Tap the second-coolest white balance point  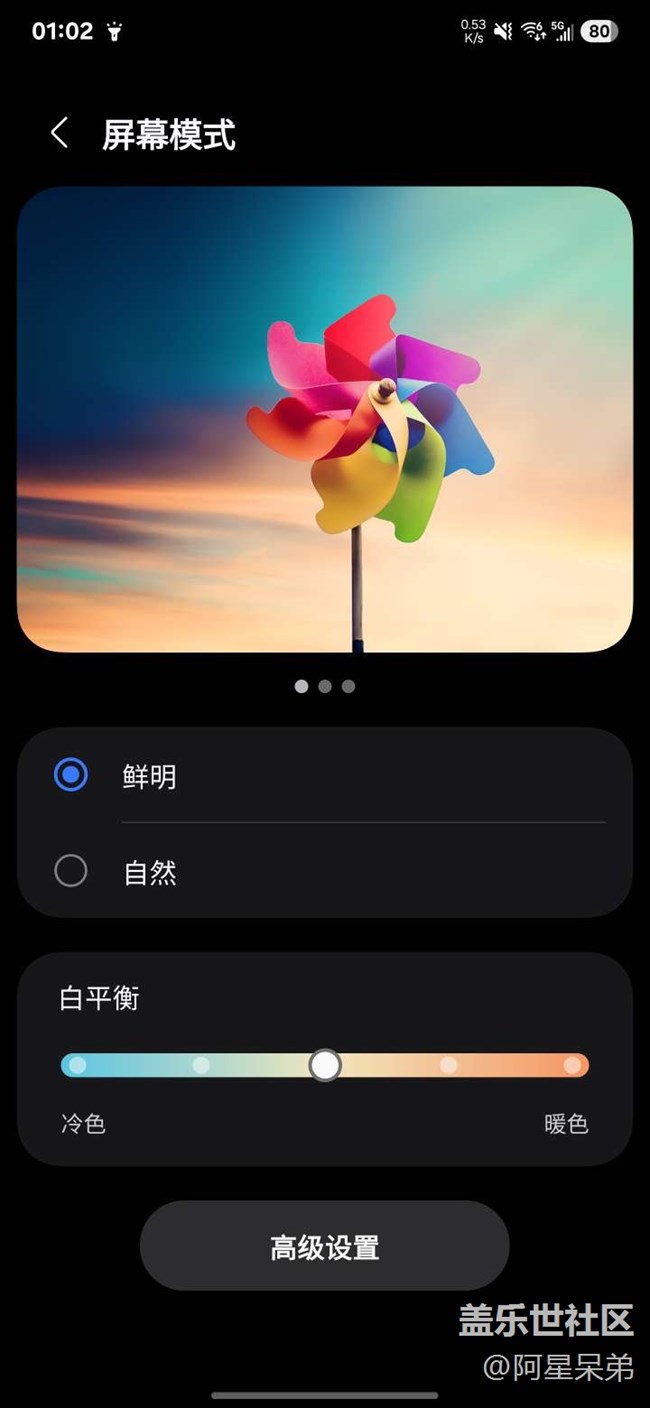click(x=201, y=1065)
